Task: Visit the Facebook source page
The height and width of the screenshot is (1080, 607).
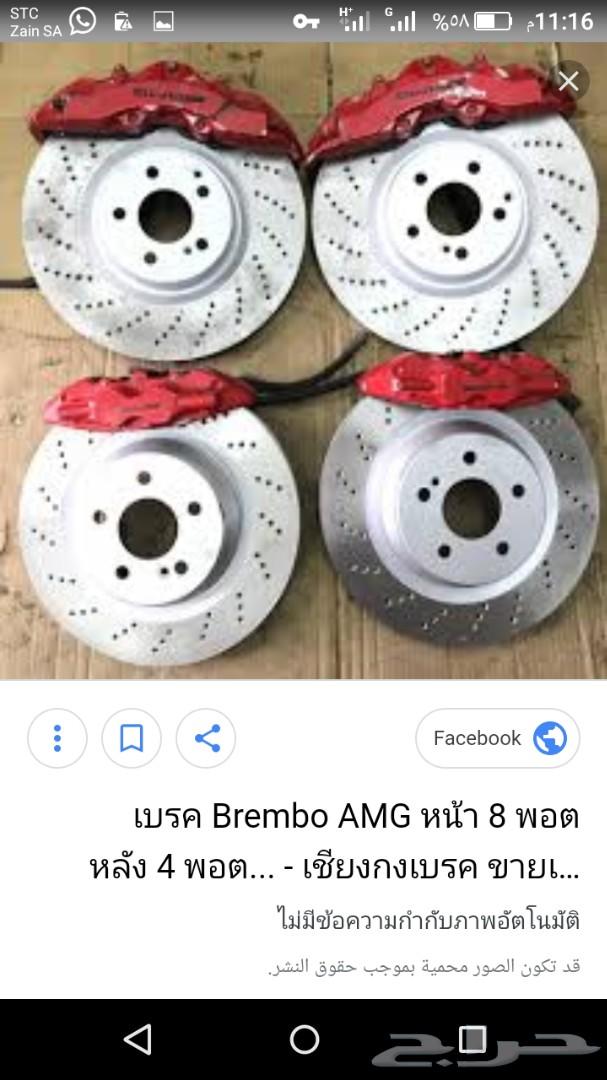Action: [497, 739]
